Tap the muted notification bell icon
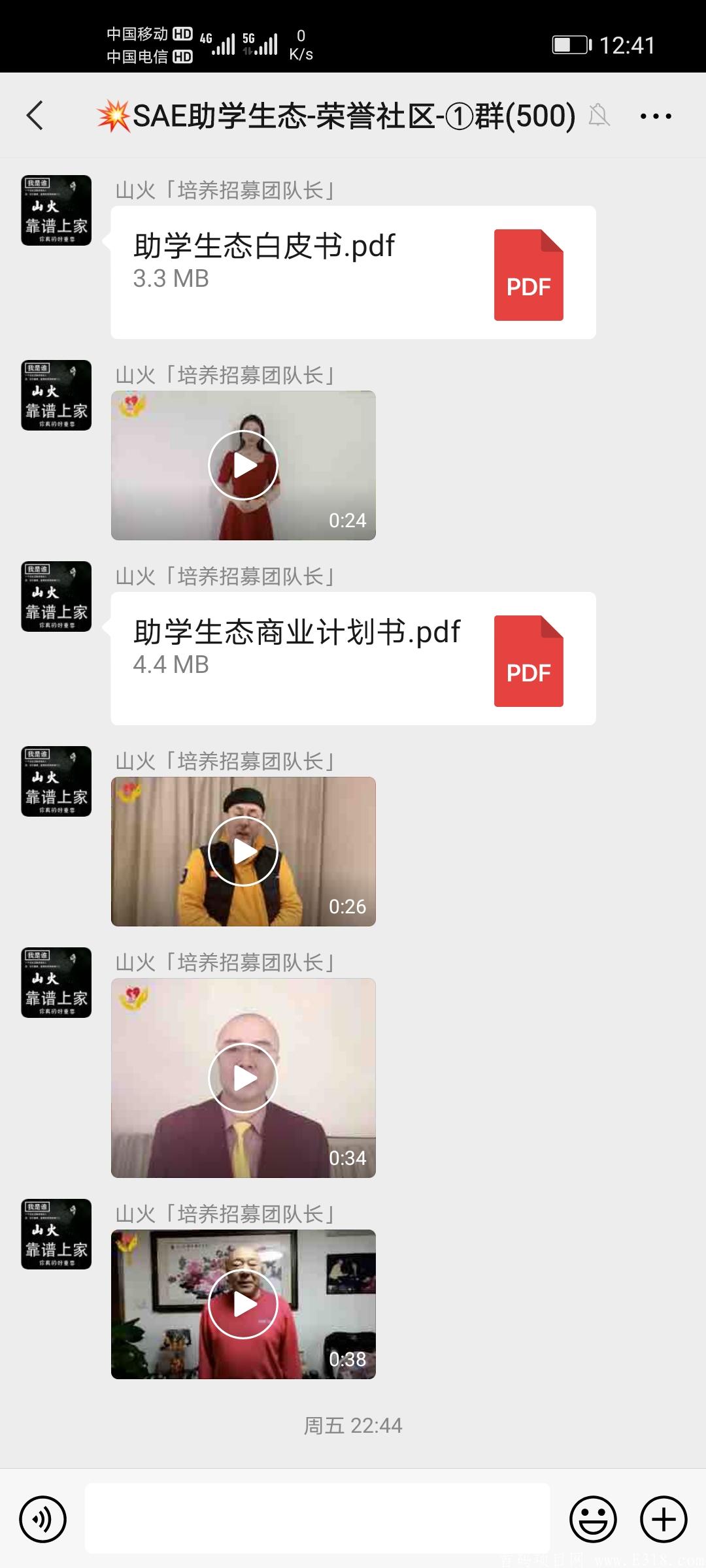Screen dimensions: 706x1568 (599, 115)
